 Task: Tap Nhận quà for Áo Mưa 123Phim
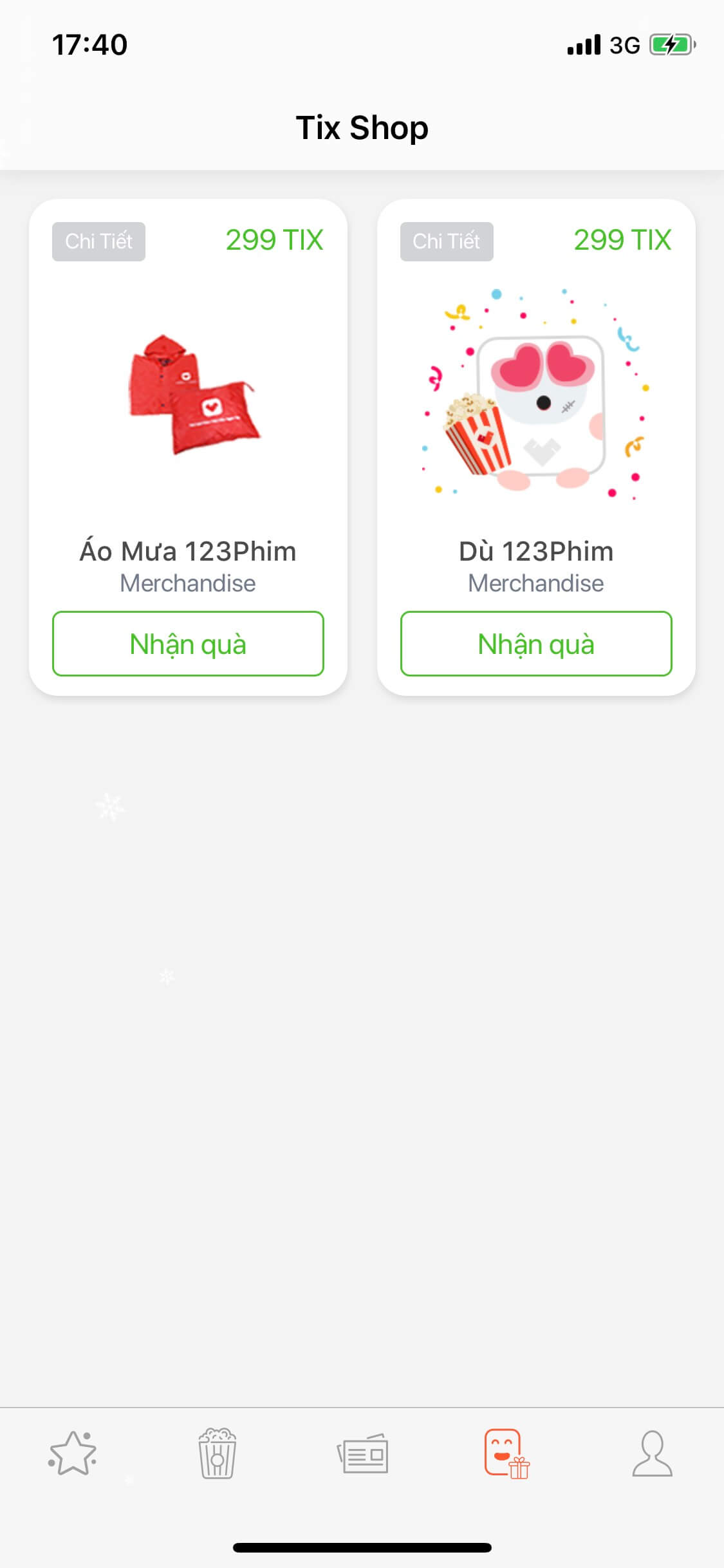[187, 644]
